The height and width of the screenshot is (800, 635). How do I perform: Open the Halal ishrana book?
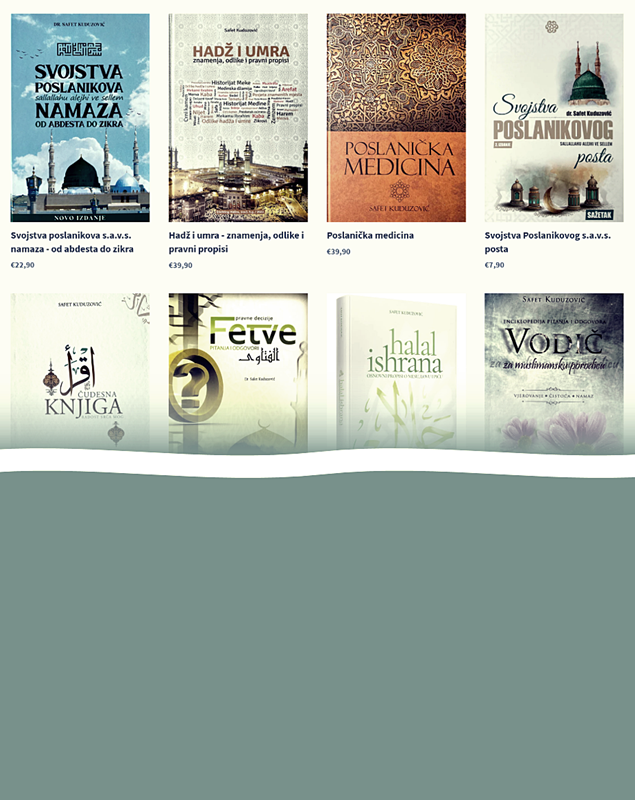pyautogui.click(x=396, y=370)
